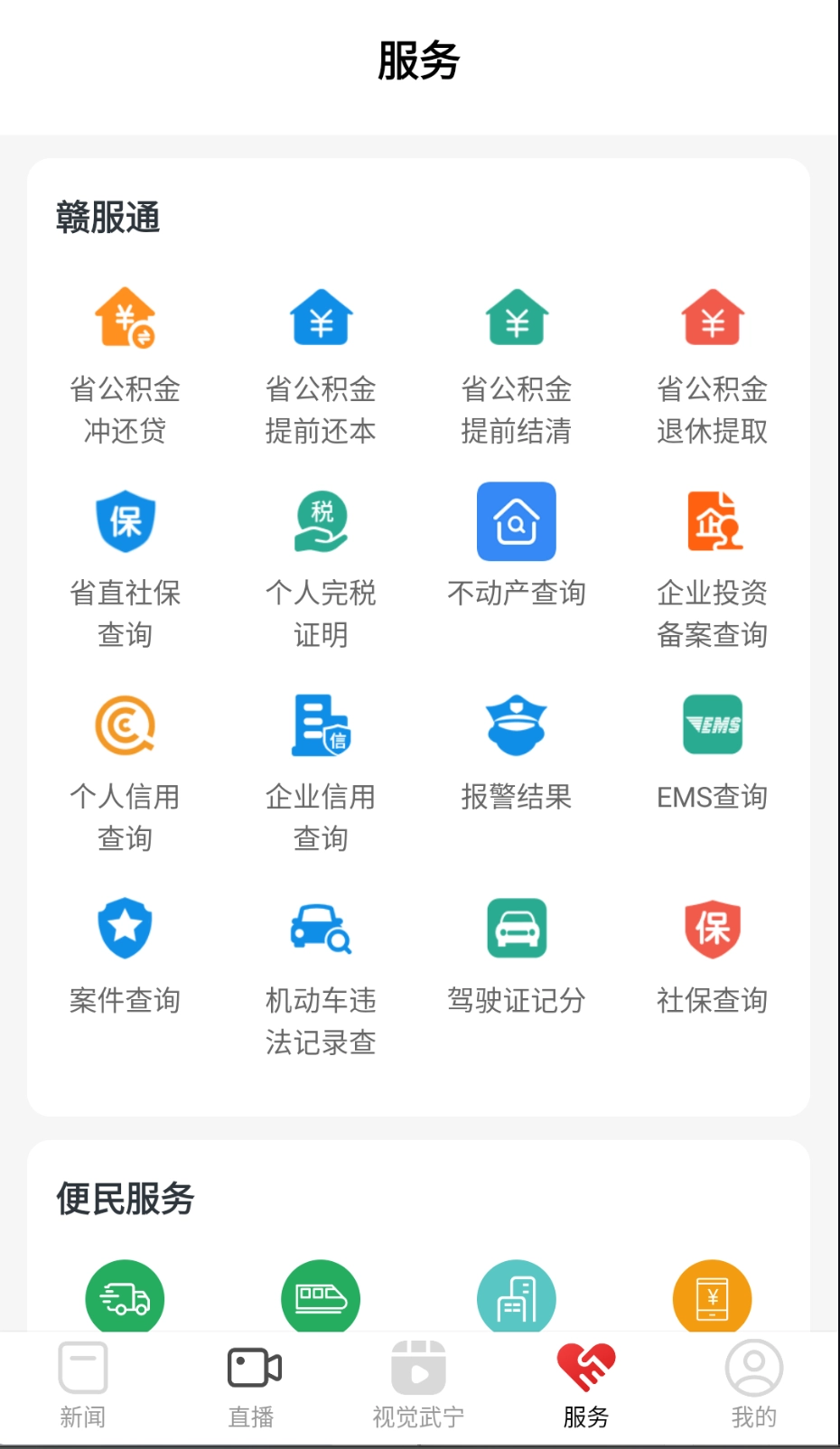The image size is (840, 1449).
Task: Open the train ticket icon in 便民服务
Action: (x=321, y=1298)
